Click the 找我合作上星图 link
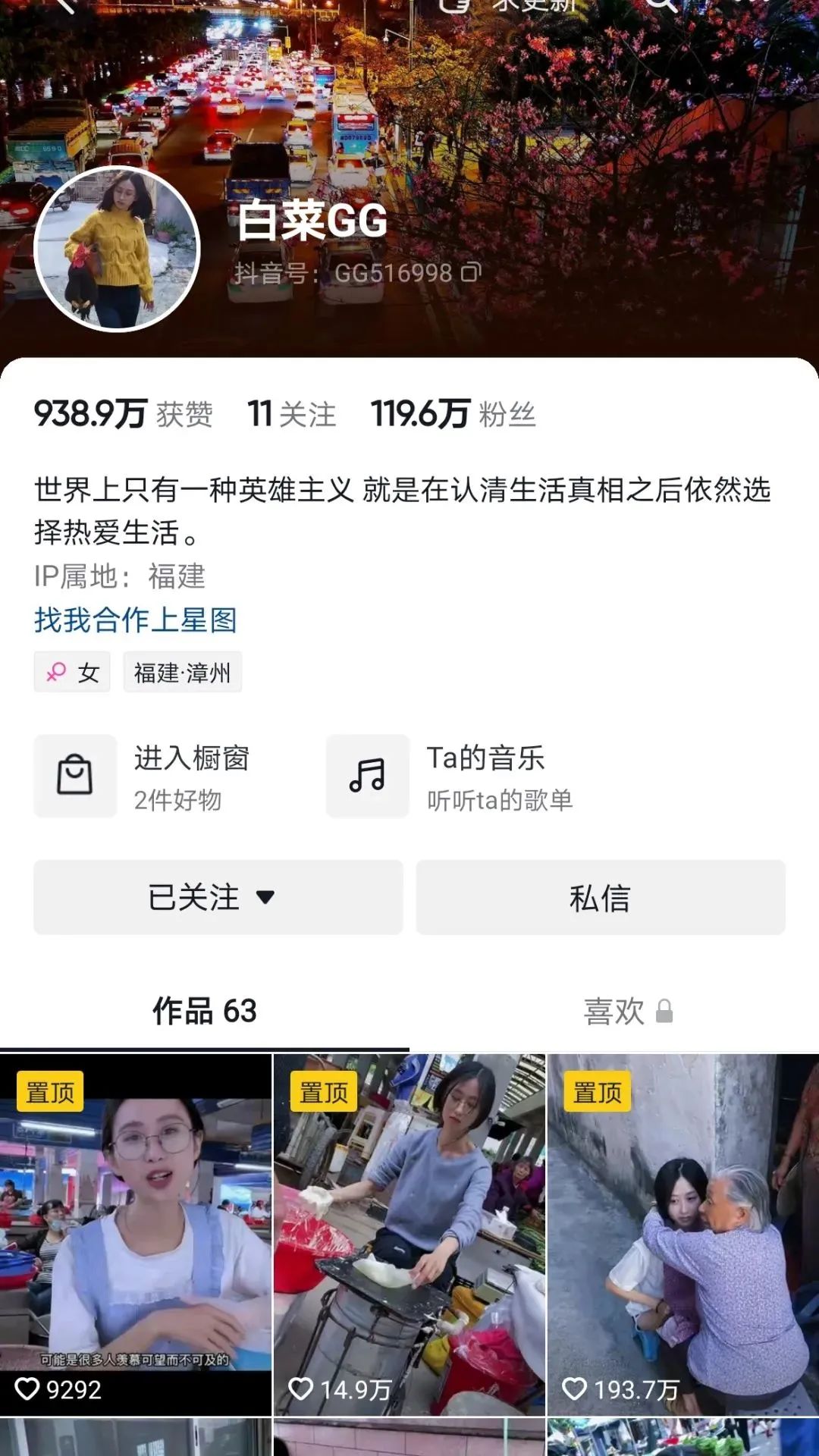The width and height of the screenshot is (819, 1456). (136, 621)
